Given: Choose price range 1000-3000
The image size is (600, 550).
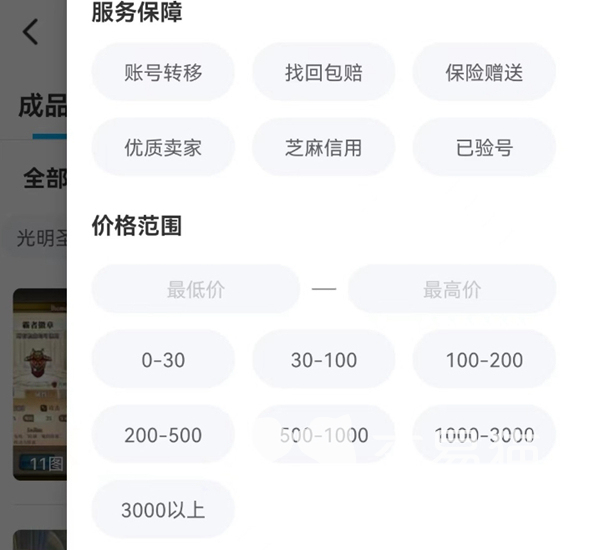Looking at the screenshot, I should pos(484,435).
